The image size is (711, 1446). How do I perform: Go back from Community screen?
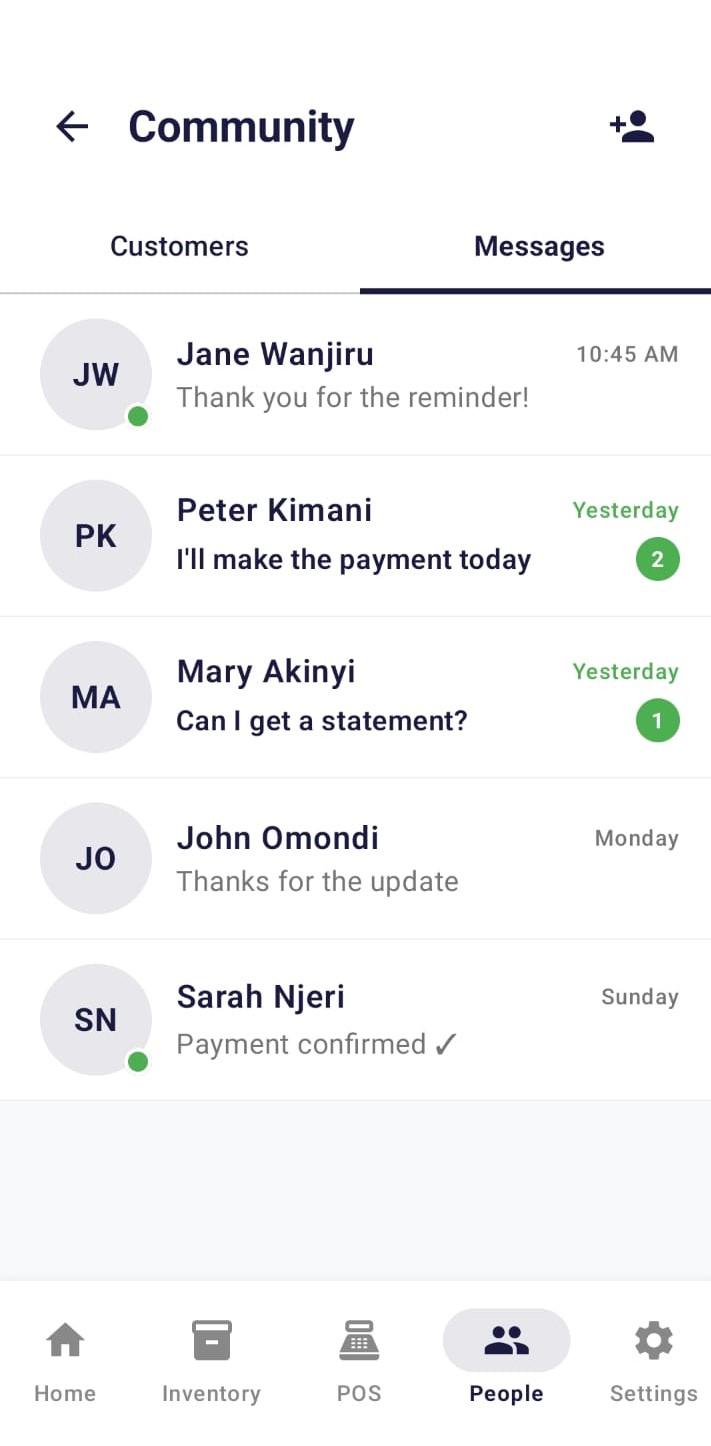(x=72, y=127)
